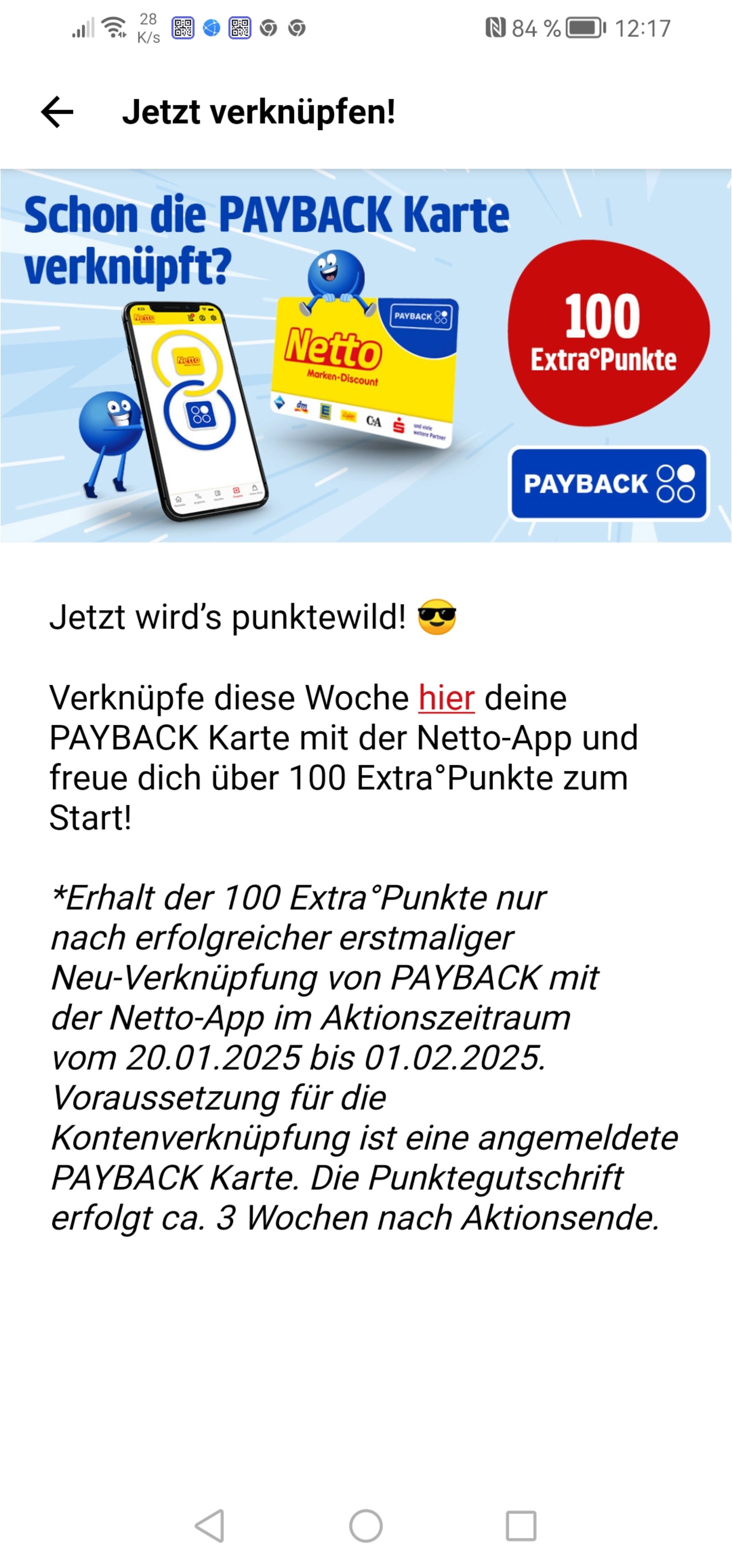Open the red "hier" link
This screenshot has height=1568, width=732.
(446, 698)
